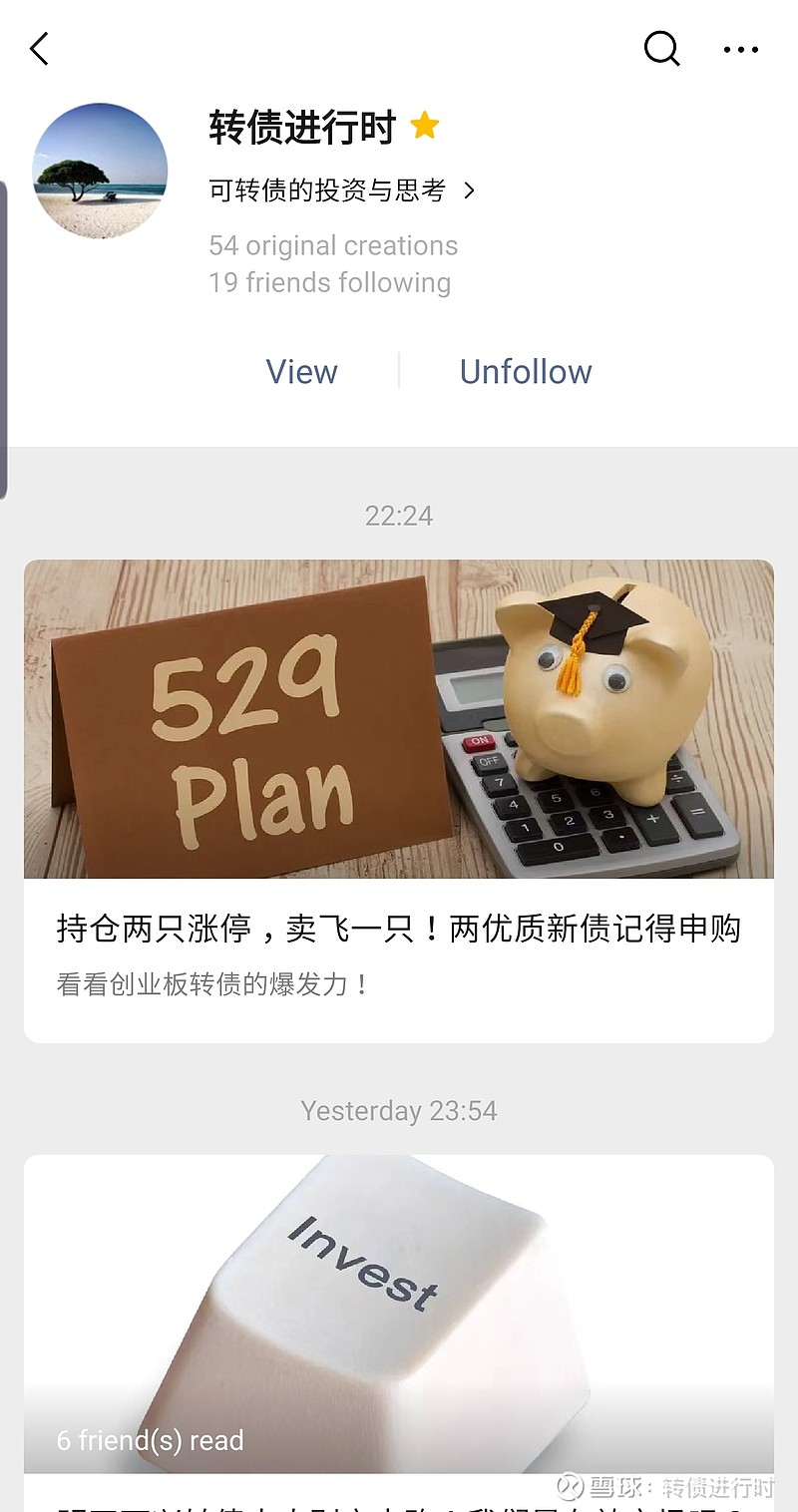Unfollow the 转债进行时 account
The height and width of the screenshot is (1512, 798).
526,371
